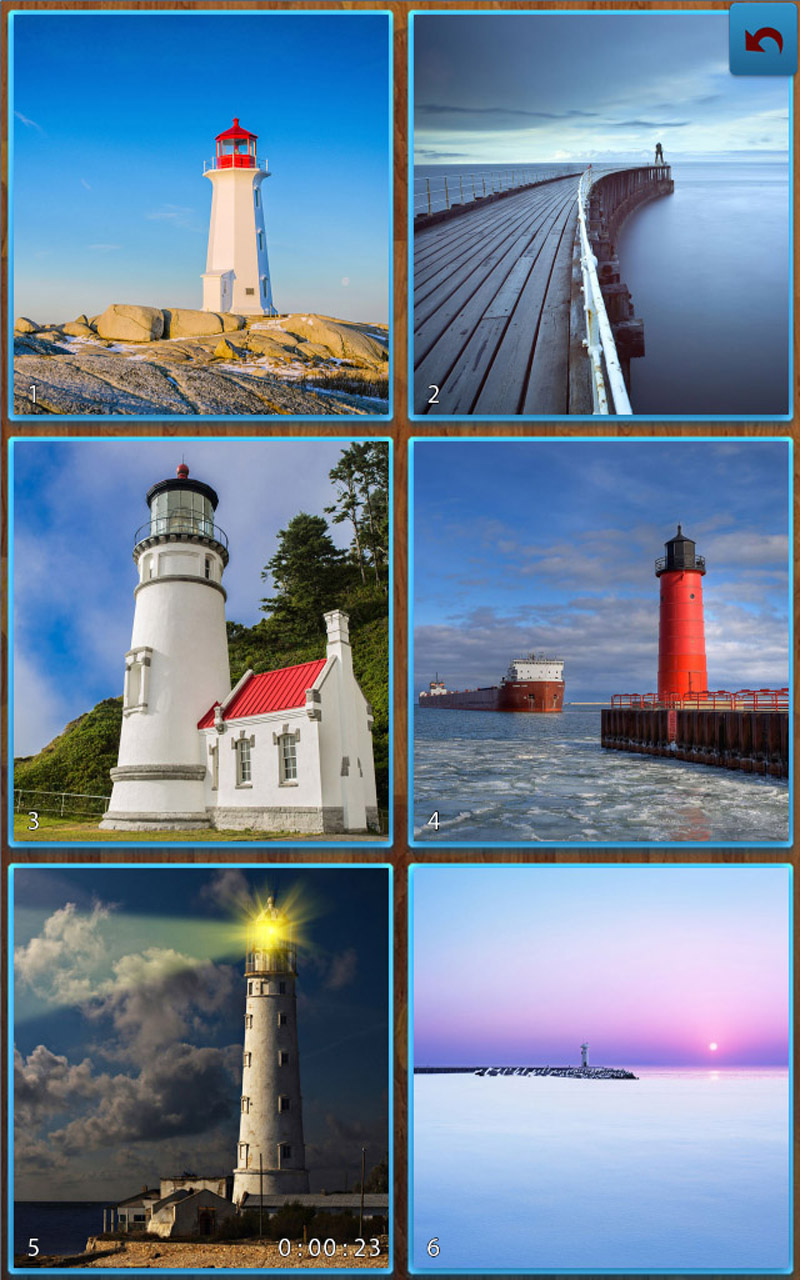The height and width of the screenshot is (1280, 800).
Task: Open puzzle 3 showing the white lighthouse cottage
Action: click(x=200, y=640)
